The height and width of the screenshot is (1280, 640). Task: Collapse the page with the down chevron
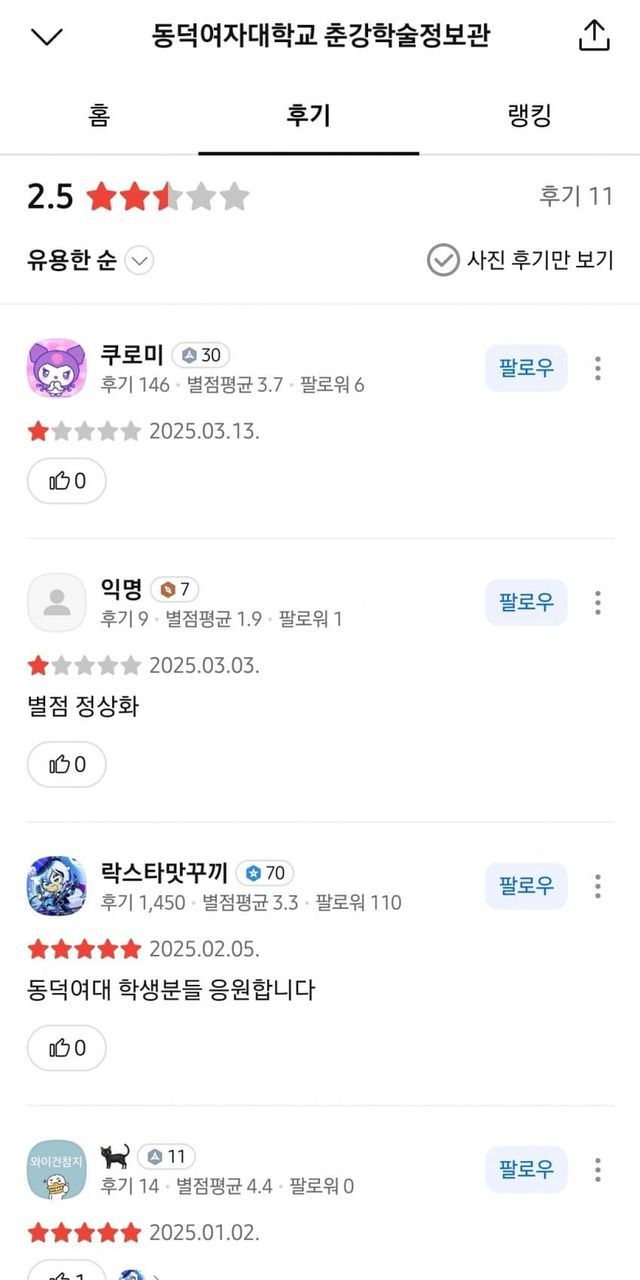tap(47, 37)
